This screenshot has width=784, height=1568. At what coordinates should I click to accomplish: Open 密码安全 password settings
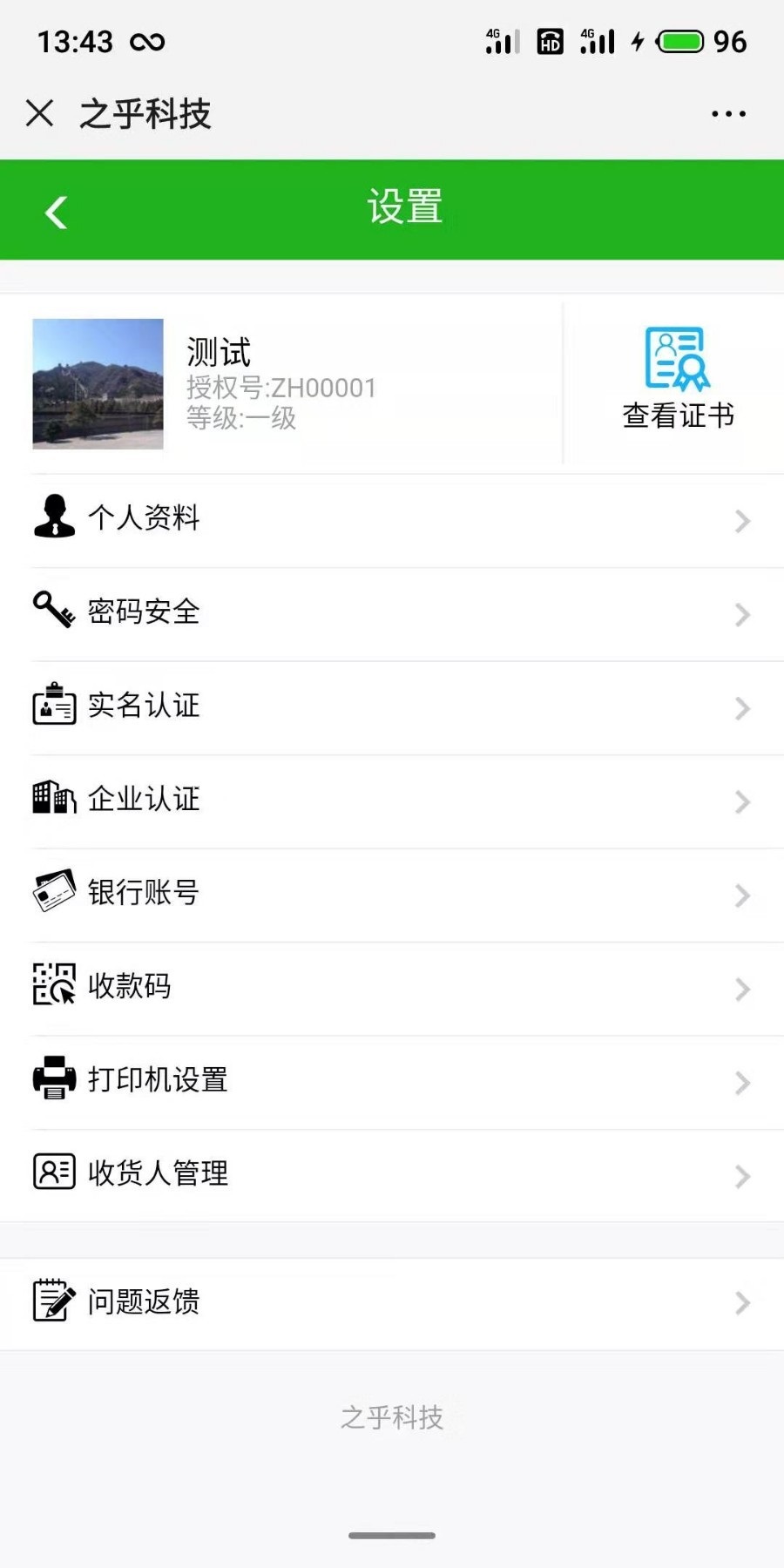392,613
